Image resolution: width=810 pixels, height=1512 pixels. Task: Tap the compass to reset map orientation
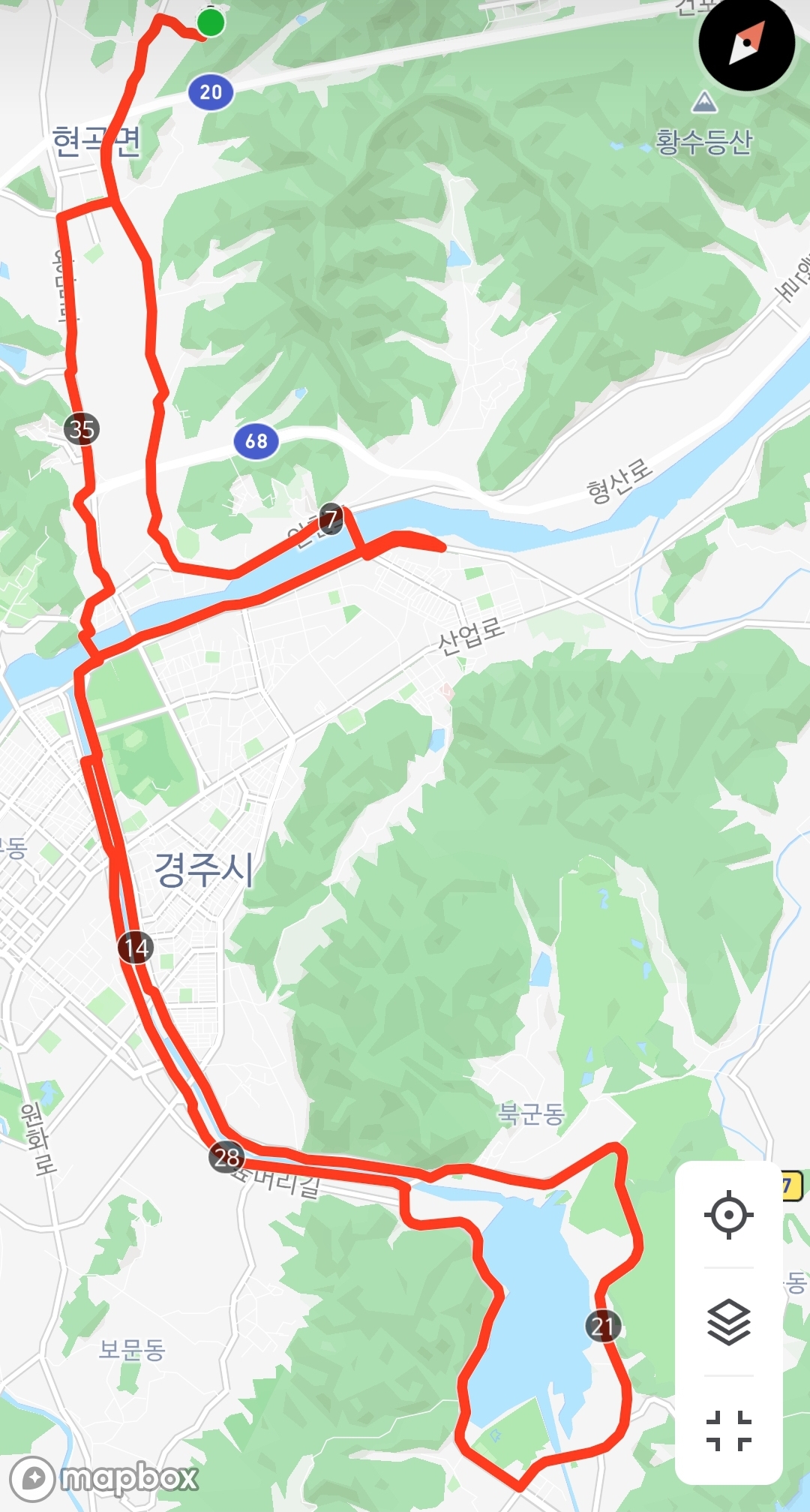tap(746, 44)
